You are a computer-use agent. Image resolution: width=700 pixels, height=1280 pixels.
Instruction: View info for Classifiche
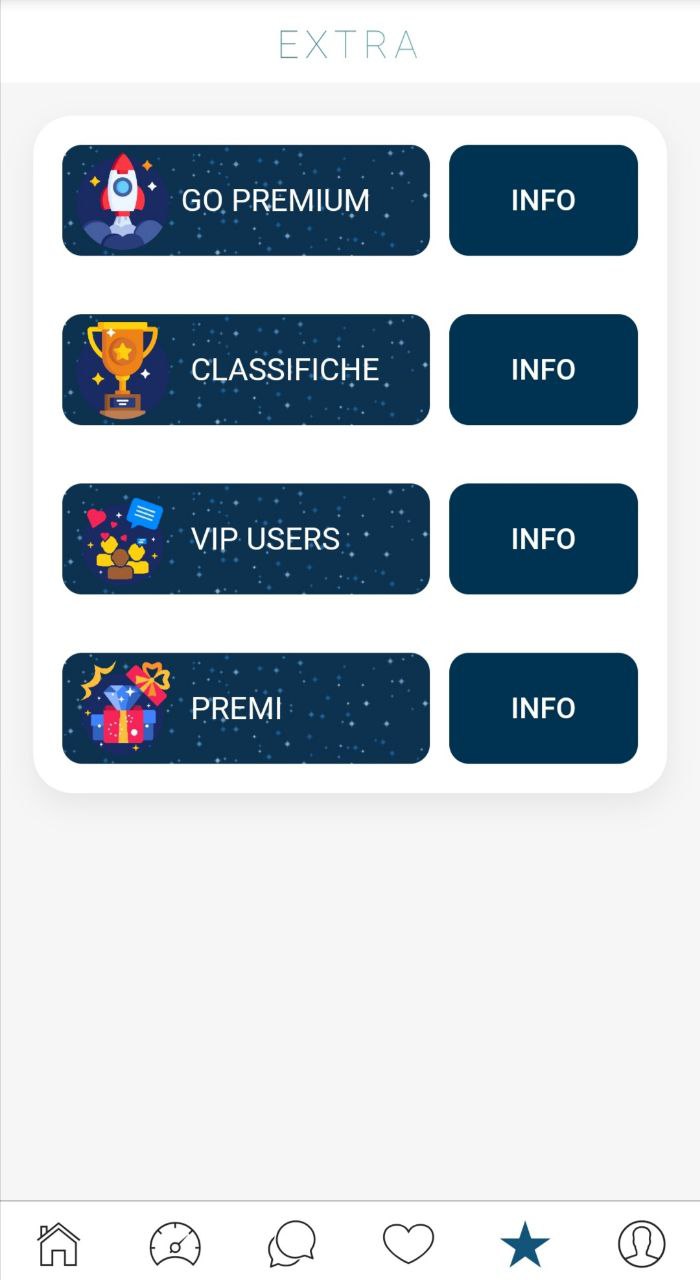coord(543,369)
